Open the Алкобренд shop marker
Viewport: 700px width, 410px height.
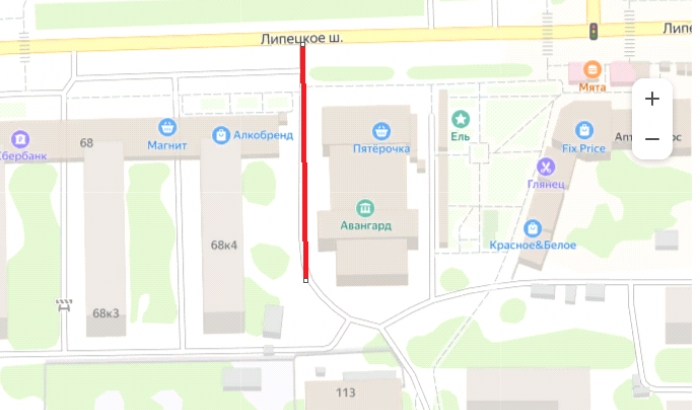pos(221,134)
